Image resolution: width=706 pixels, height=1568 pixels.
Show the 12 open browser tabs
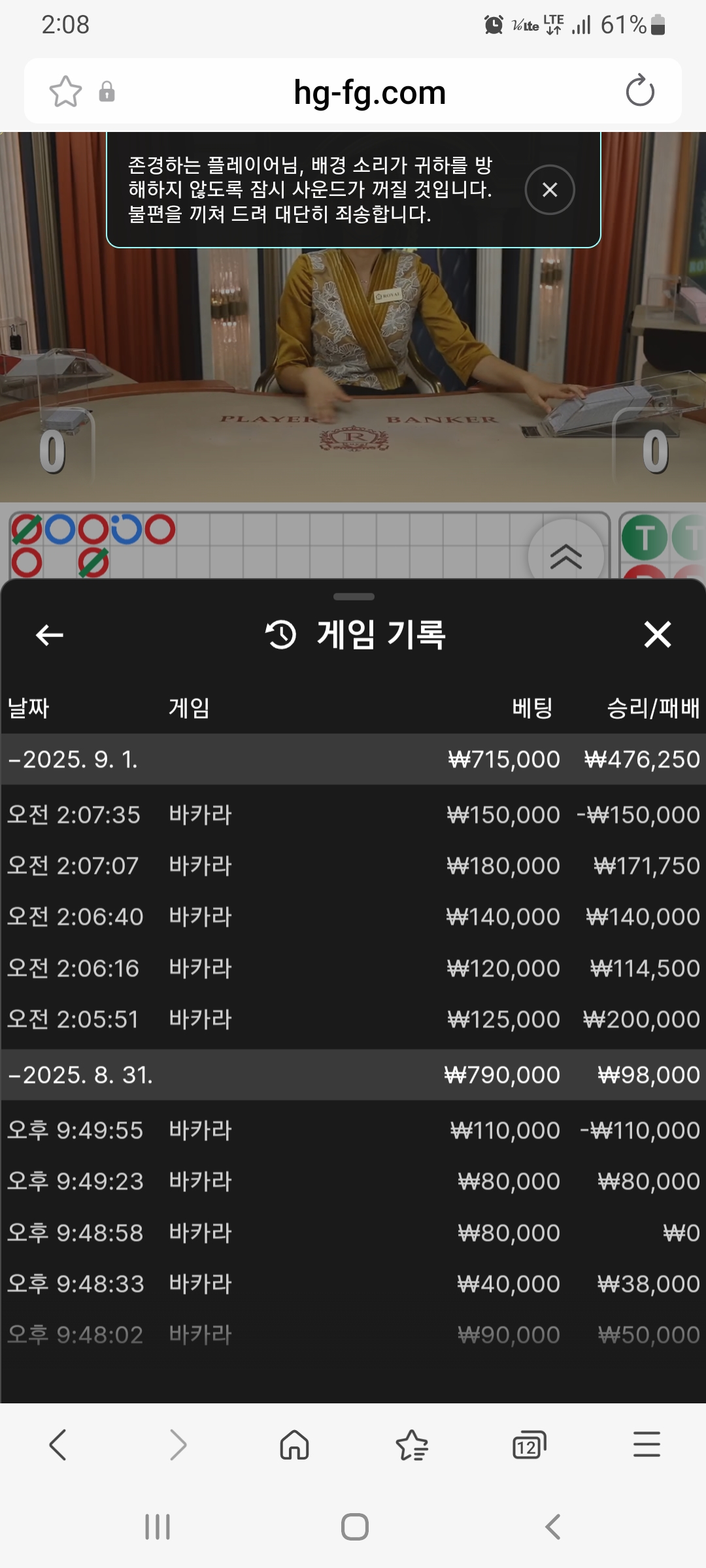click(x=529, y=1444)
